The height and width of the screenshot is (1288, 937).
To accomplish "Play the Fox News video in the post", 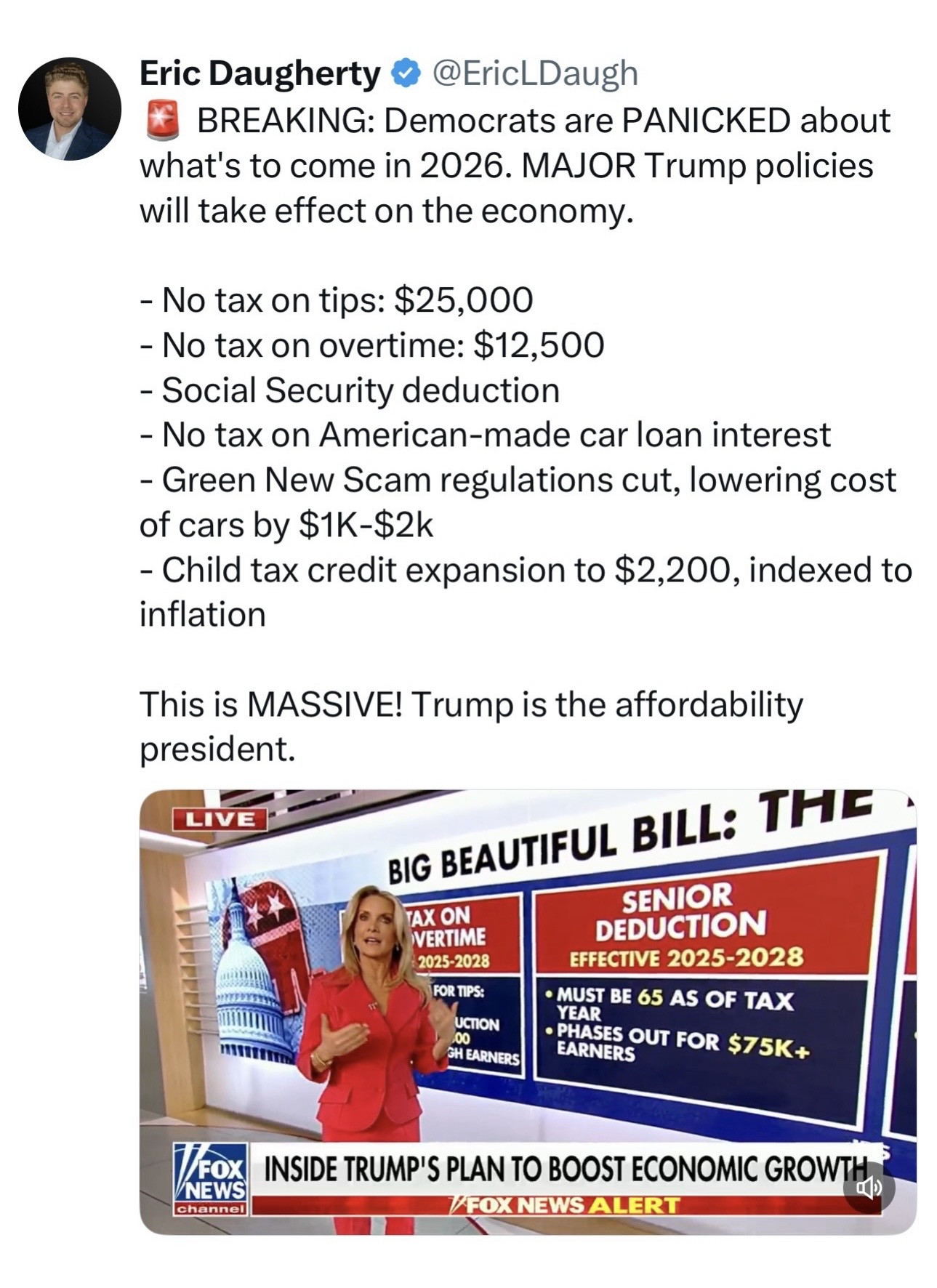I will pos(527,1012).
